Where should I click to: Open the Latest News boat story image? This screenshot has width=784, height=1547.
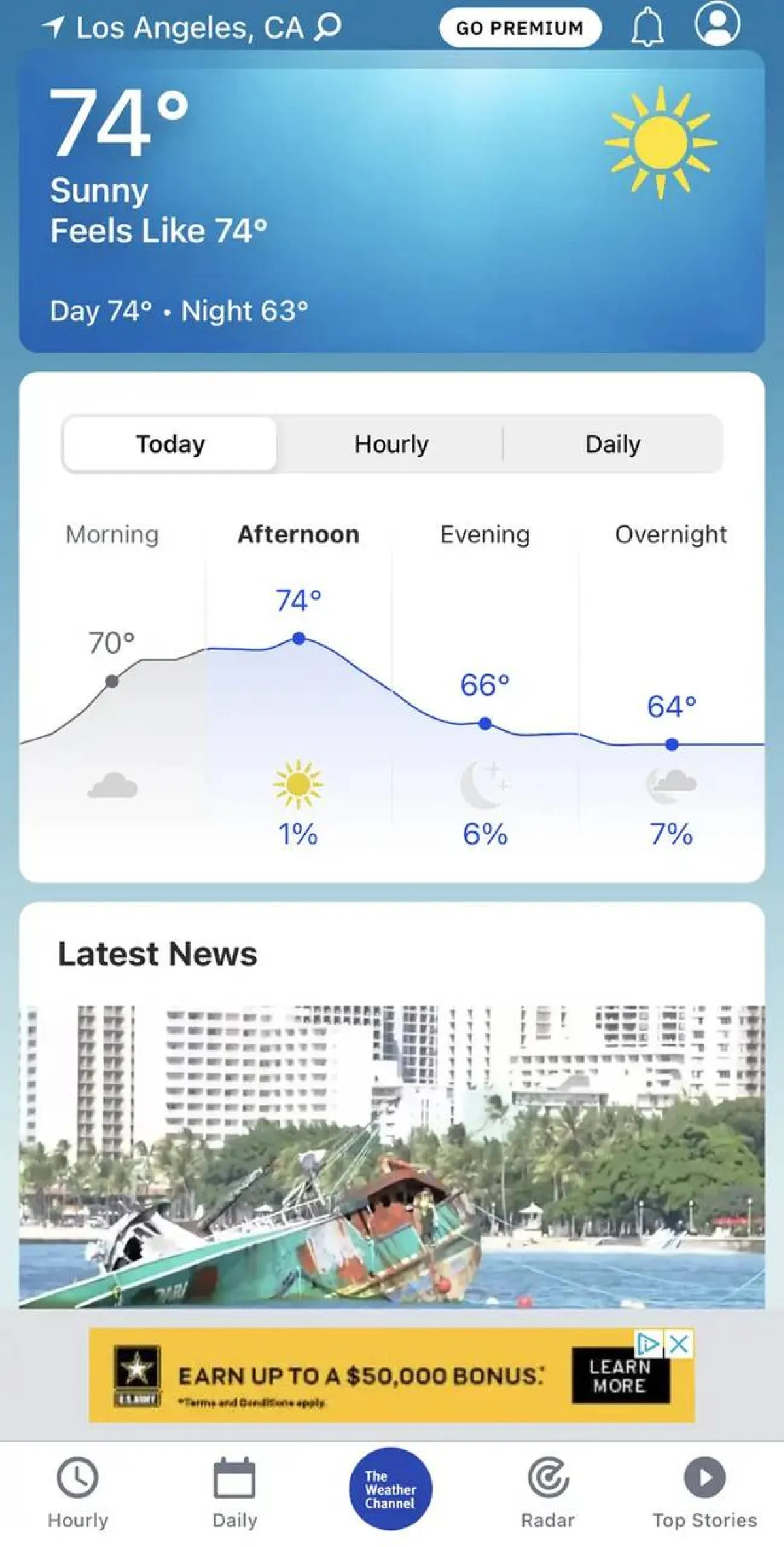click(x=392, y=1157)
